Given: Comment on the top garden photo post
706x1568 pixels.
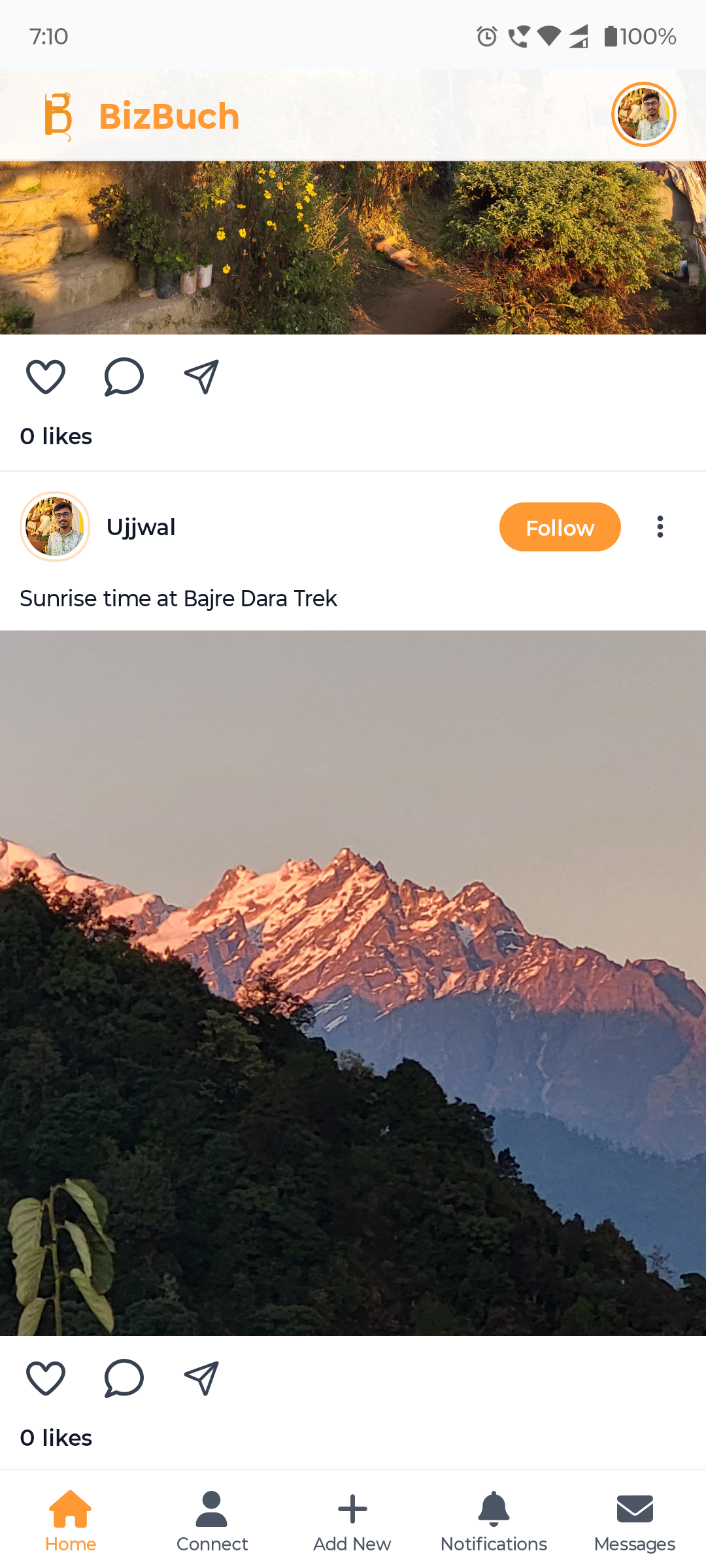Looking at the screenshot, I should pyautogui.click(x=123, y=376).
